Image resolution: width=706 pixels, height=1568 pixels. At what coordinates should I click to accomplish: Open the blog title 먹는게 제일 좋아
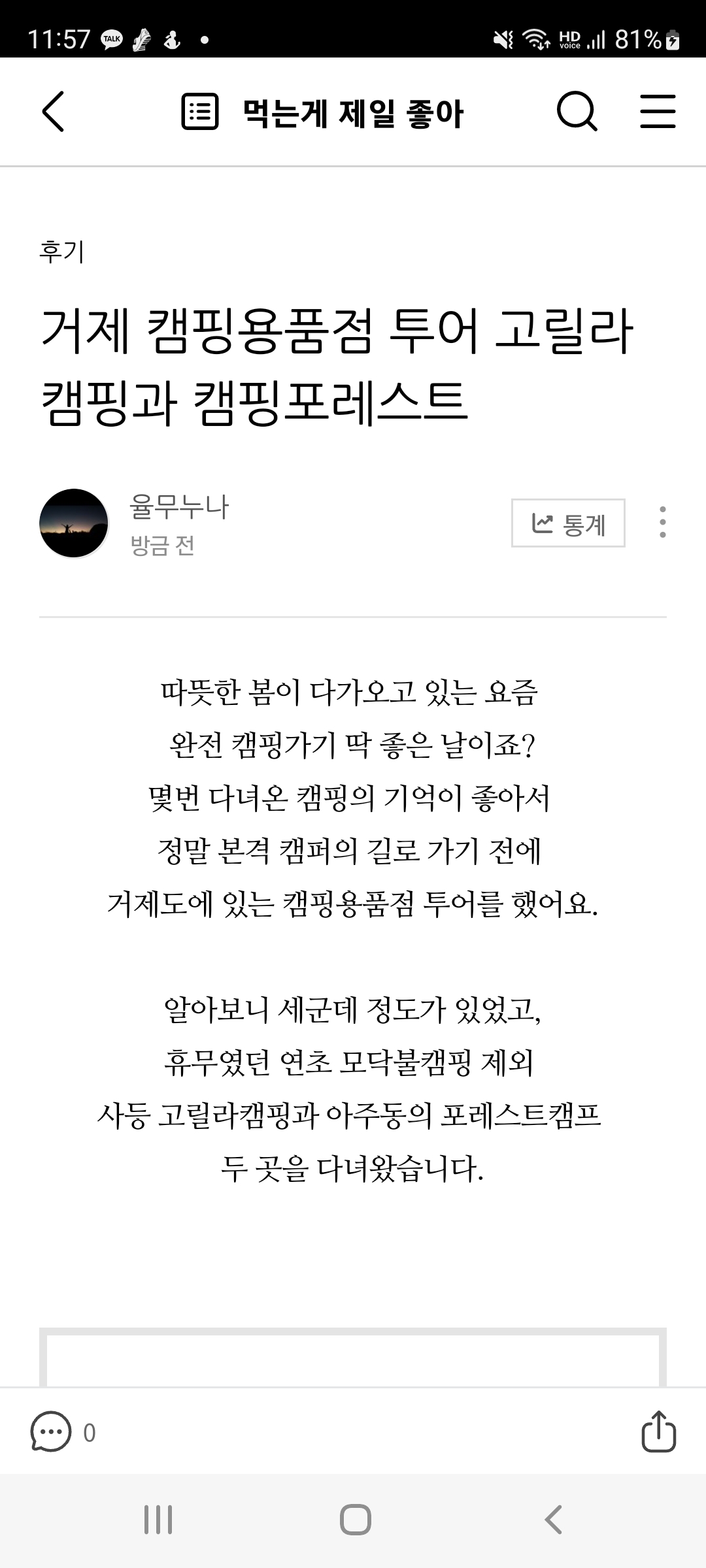tap(353, 113)
